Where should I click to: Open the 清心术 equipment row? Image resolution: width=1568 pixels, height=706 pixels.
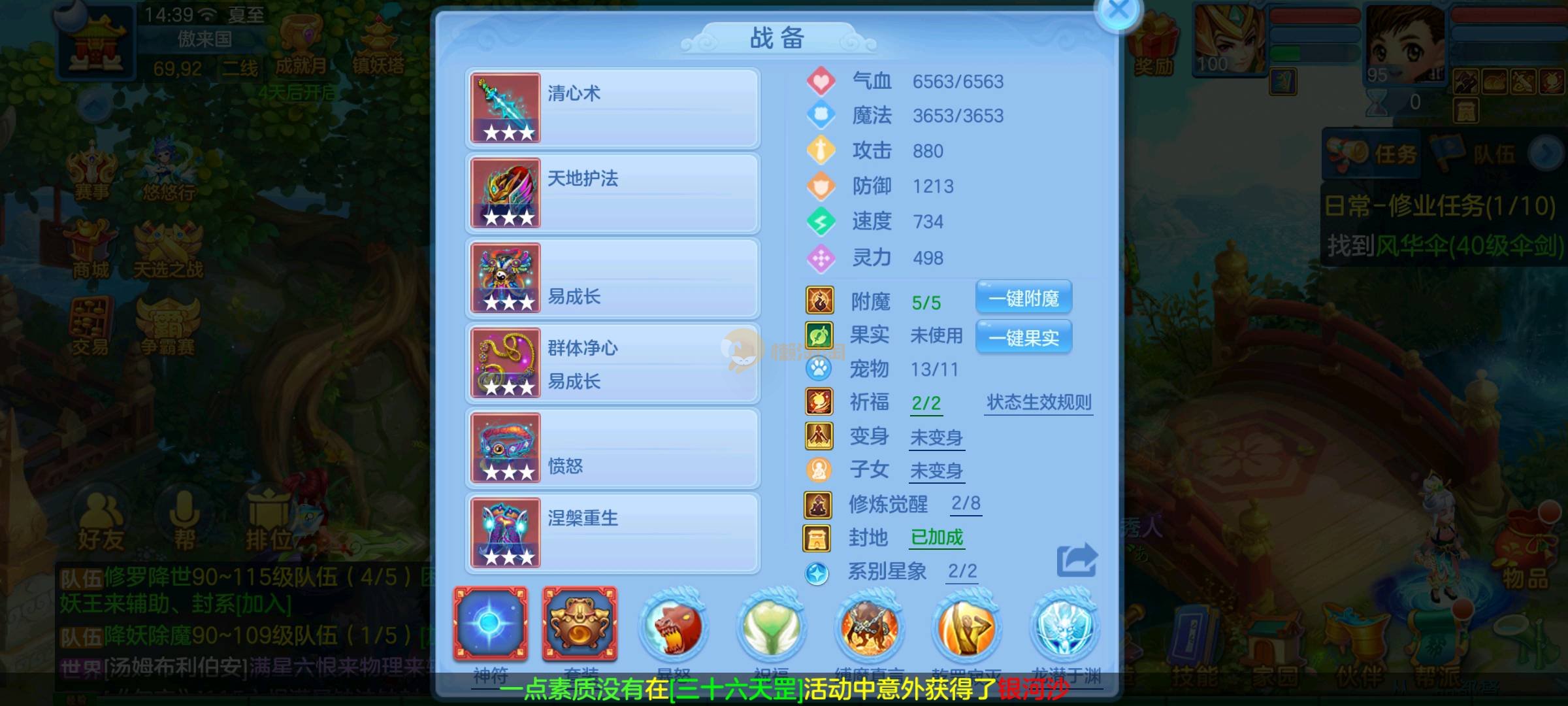(x=612, y=109)
